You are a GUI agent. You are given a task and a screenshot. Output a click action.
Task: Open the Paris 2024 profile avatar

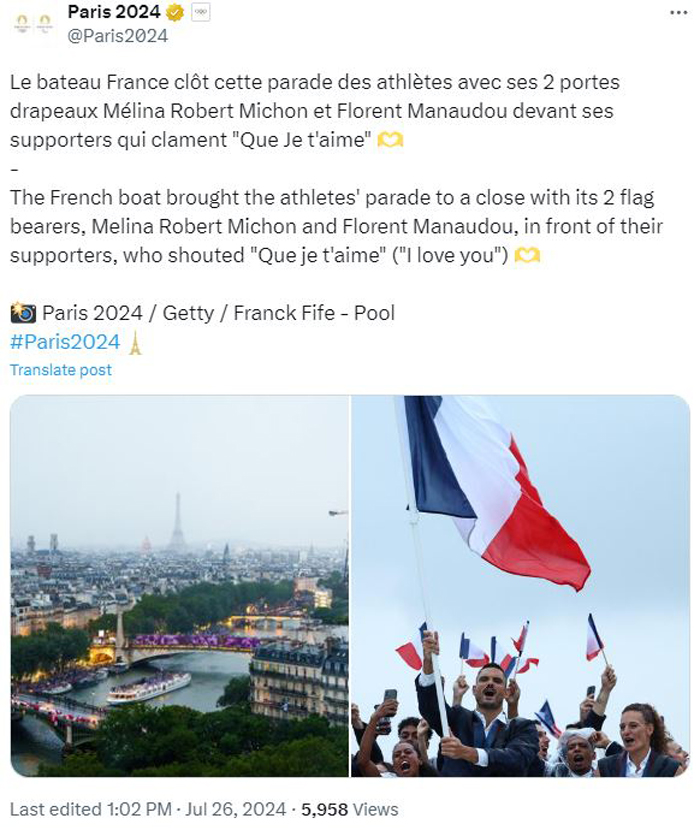pos(33,22)
